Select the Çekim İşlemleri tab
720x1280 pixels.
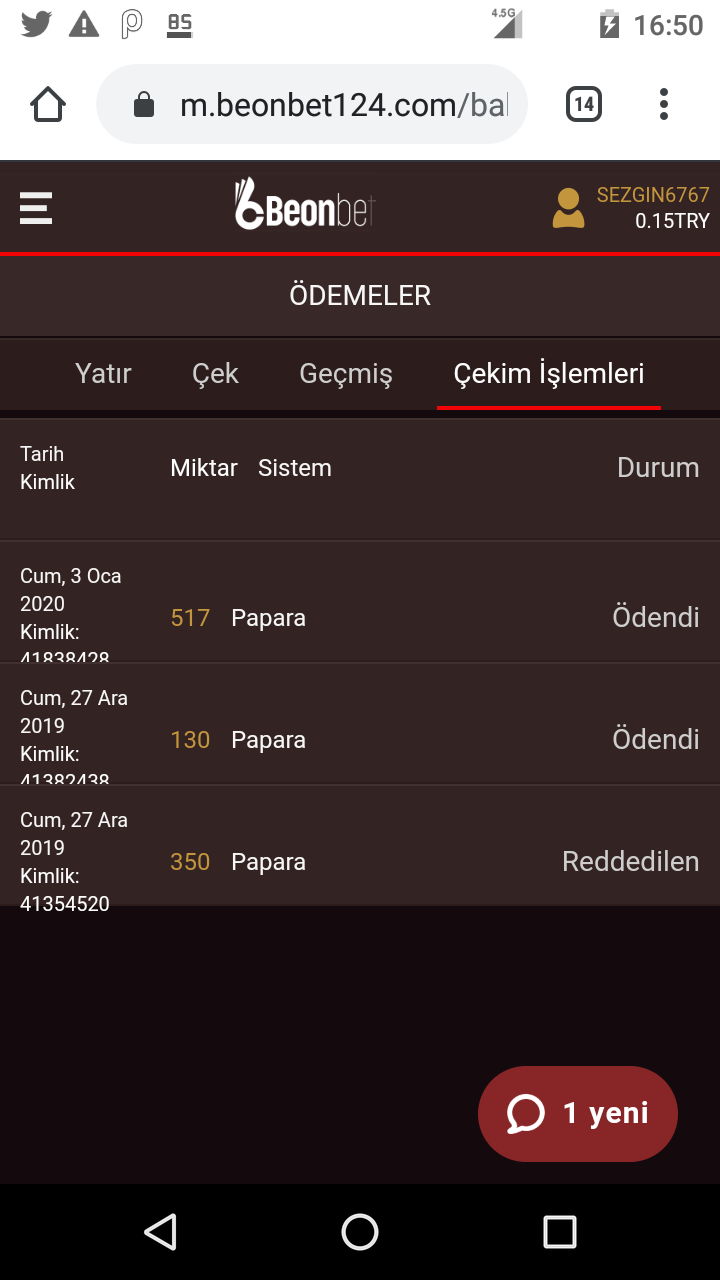pyautogui.click(x=549, y=374)
